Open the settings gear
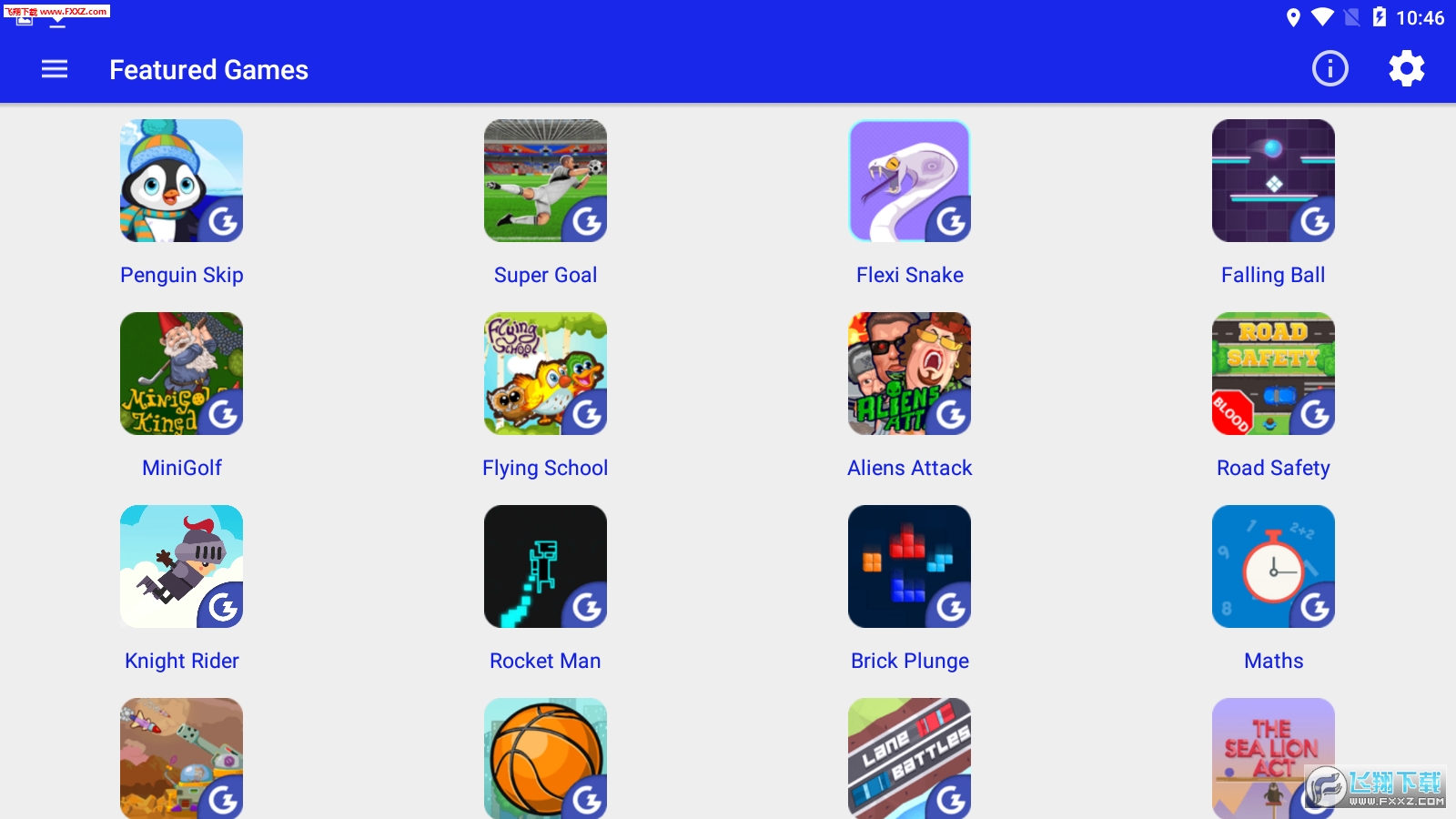Image resolution: width=1456 pixels, height=819 pixels. click(1406, 69)
